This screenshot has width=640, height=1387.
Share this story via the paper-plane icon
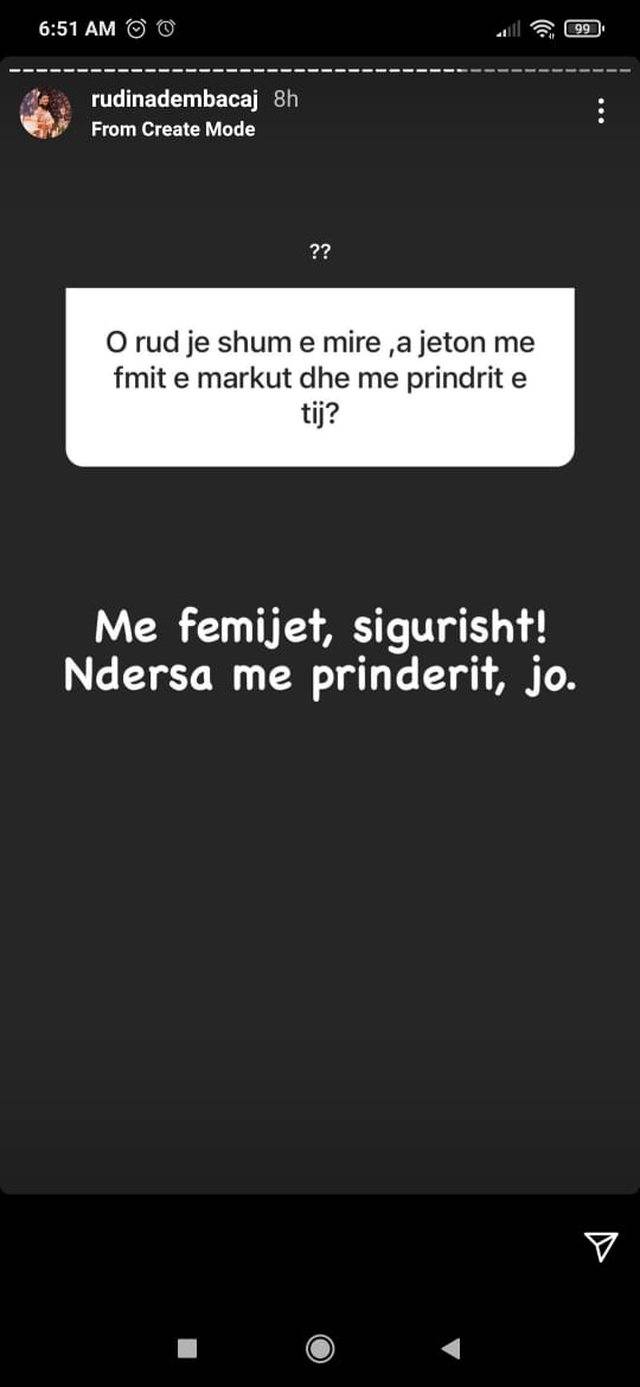click(x=600, y=1245)
